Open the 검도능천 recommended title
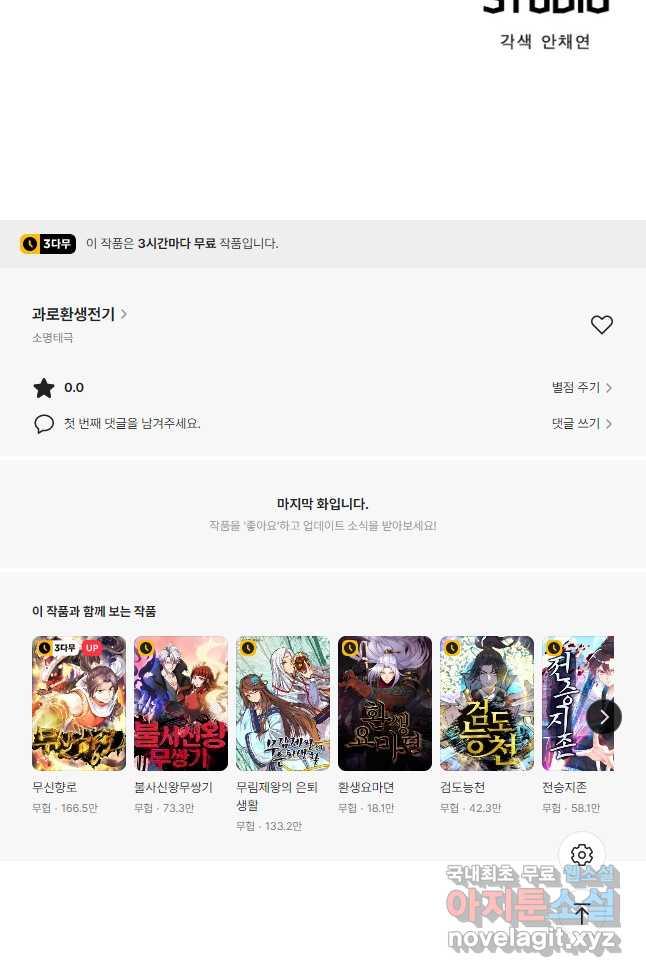This screenshot has width=646, height=977. (487, 703)
